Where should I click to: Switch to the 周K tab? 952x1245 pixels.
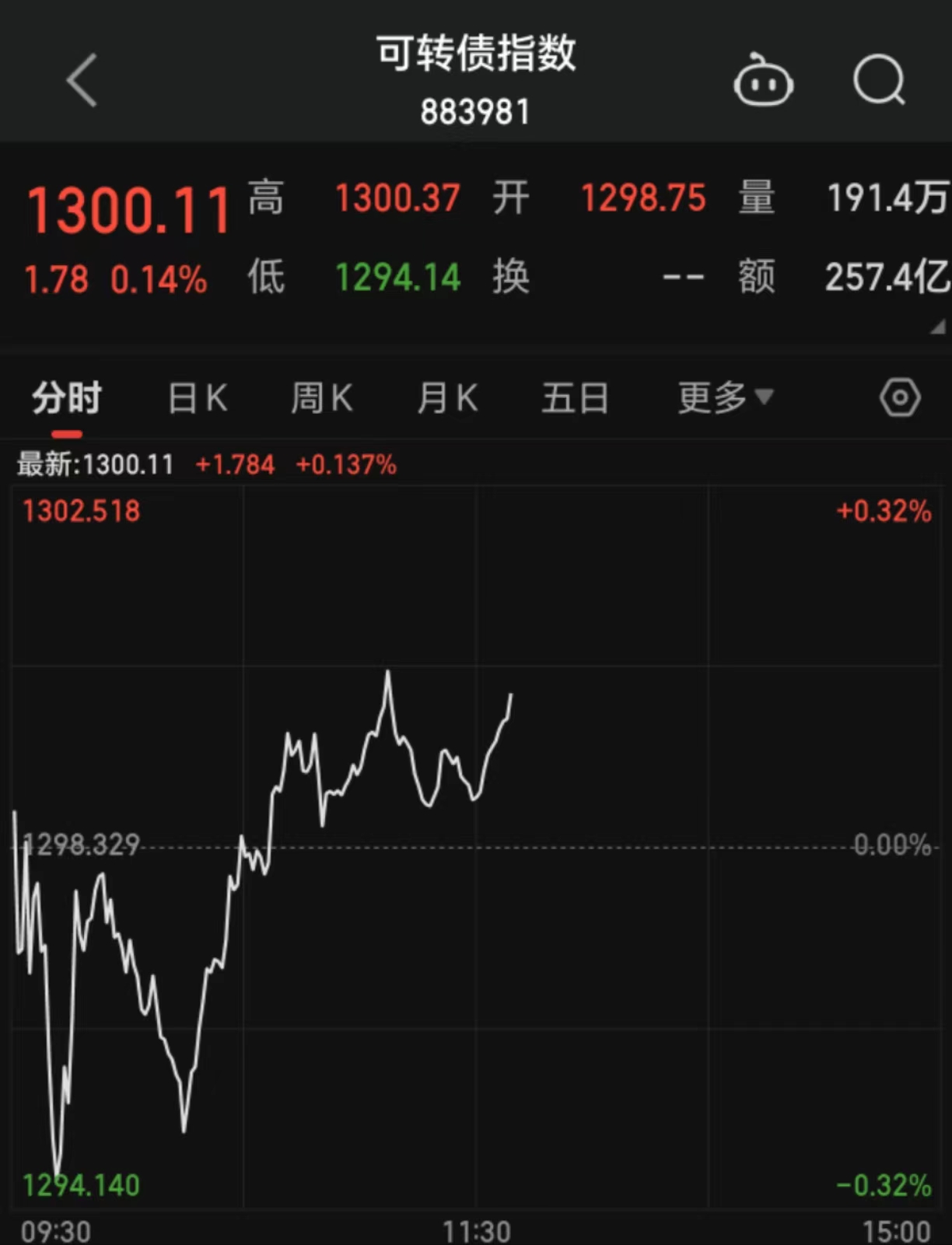(322, 397)
